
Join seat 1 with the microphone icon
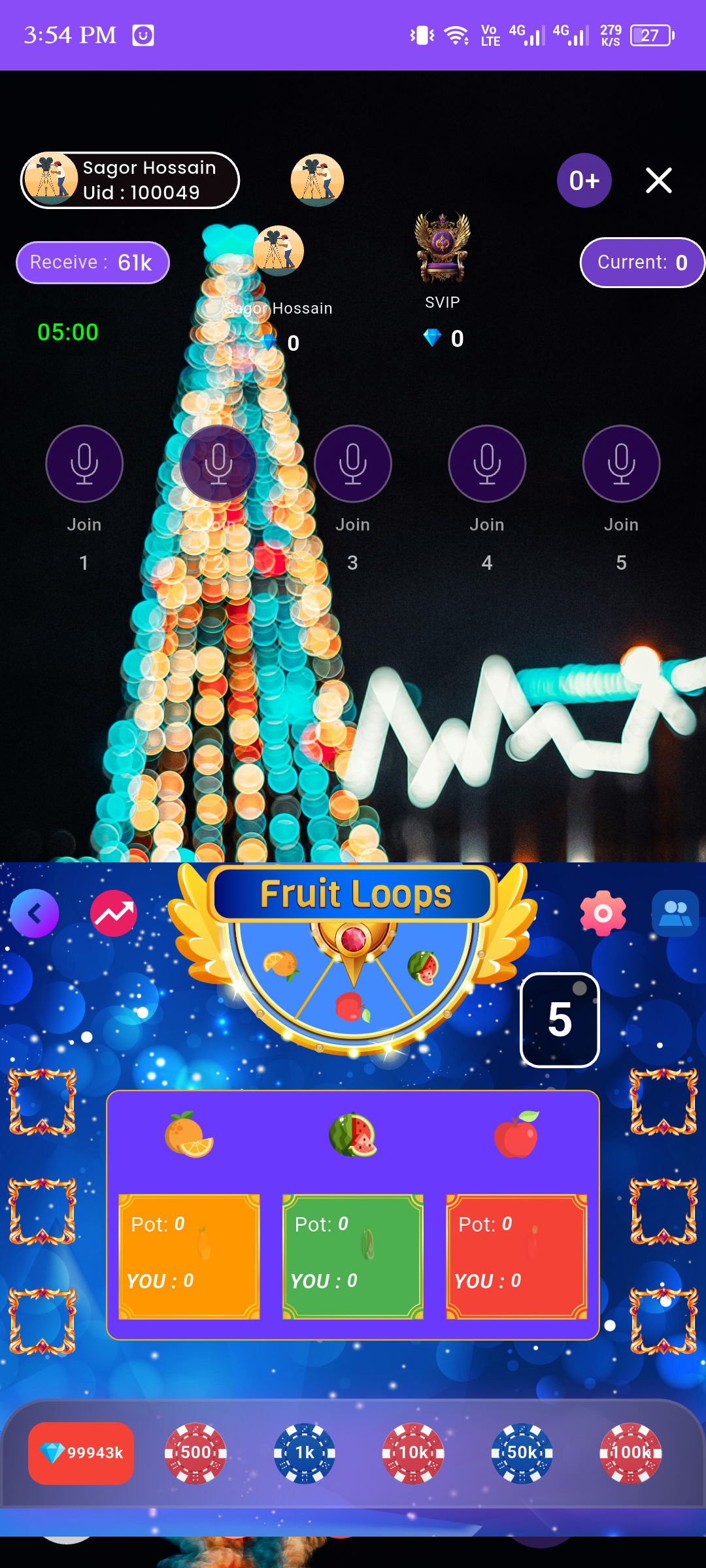tap(84, 464)
